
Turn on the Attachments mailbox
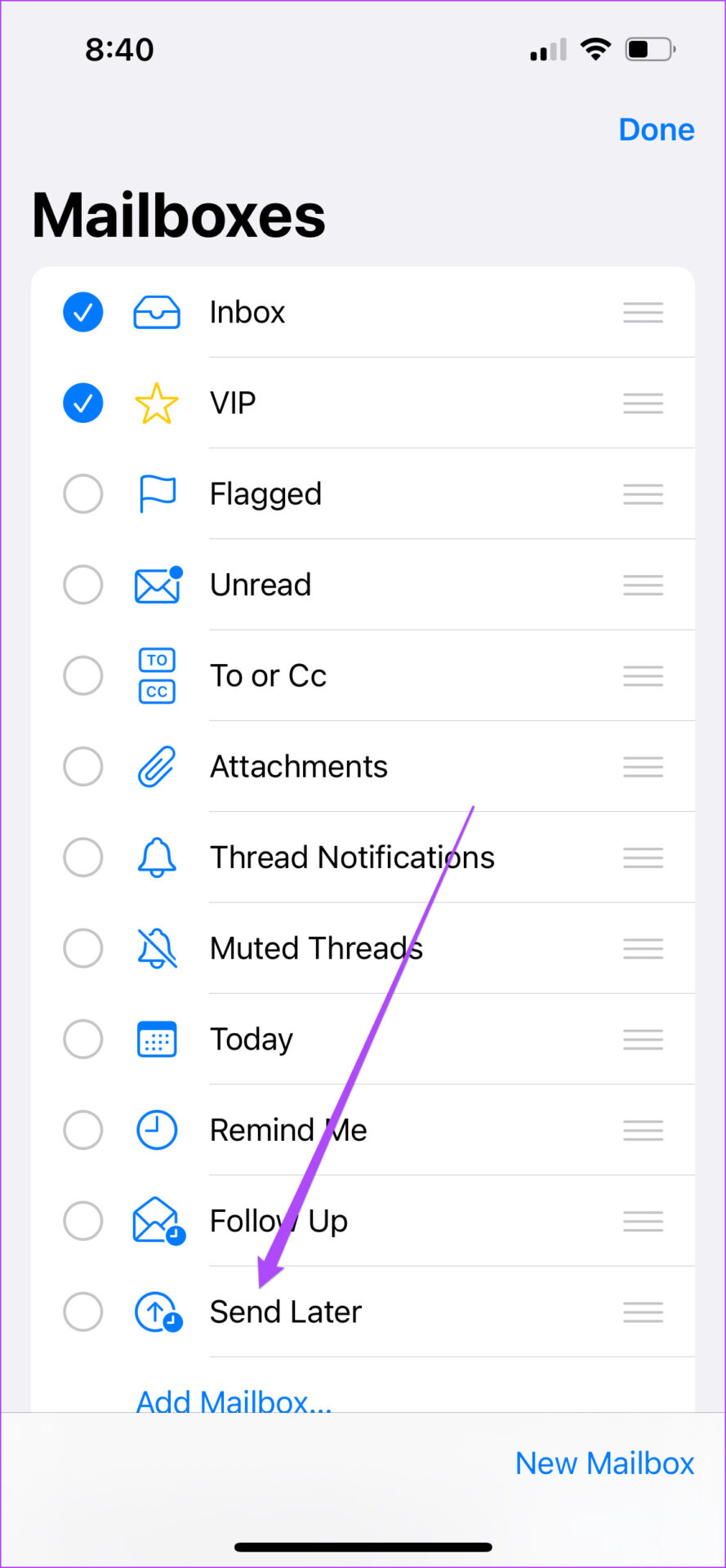click(83, 767)
